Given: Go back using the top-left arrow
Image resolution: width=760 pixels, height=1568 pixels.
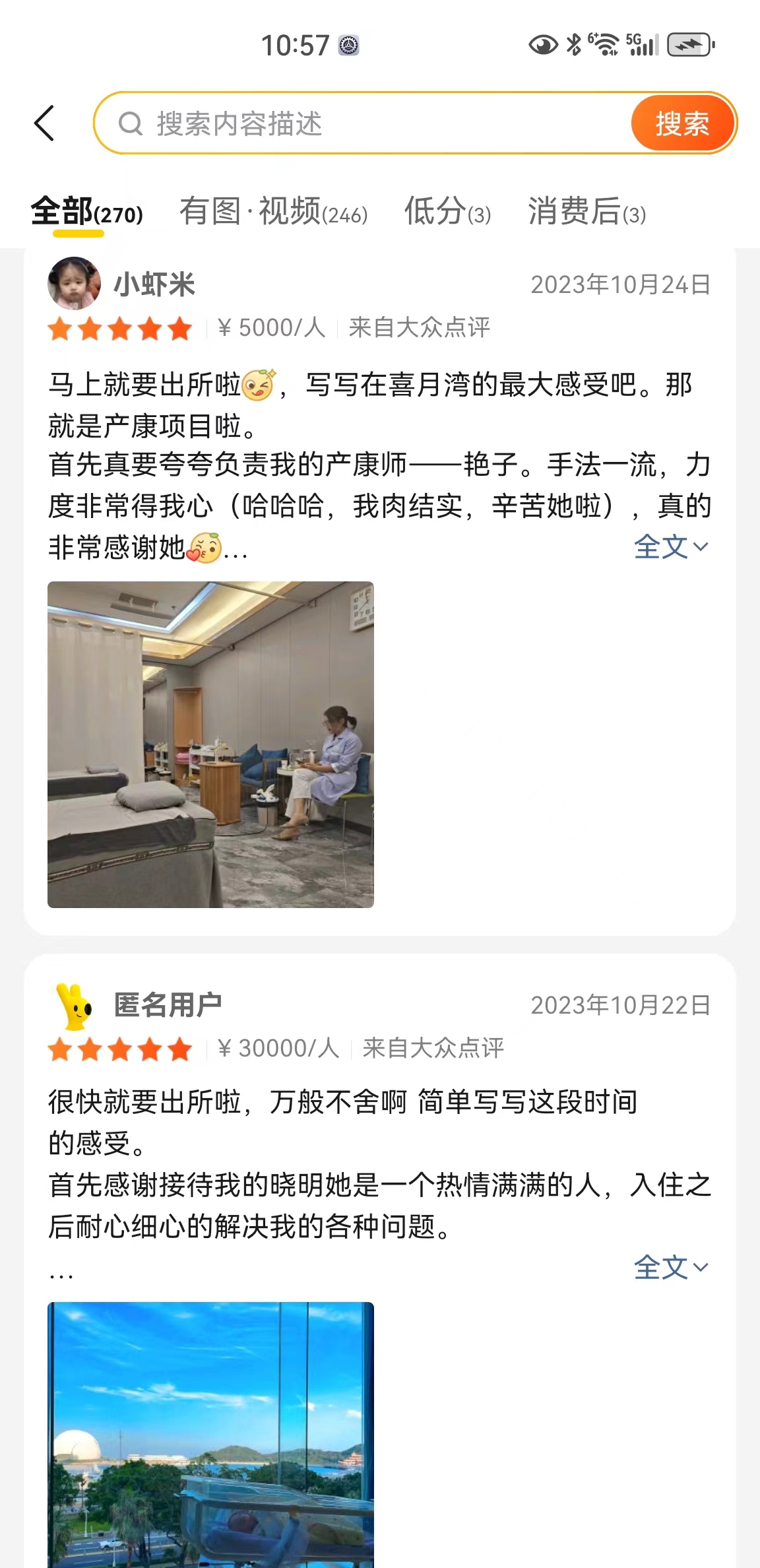Looking at the screenshot, I should (44, 123).
